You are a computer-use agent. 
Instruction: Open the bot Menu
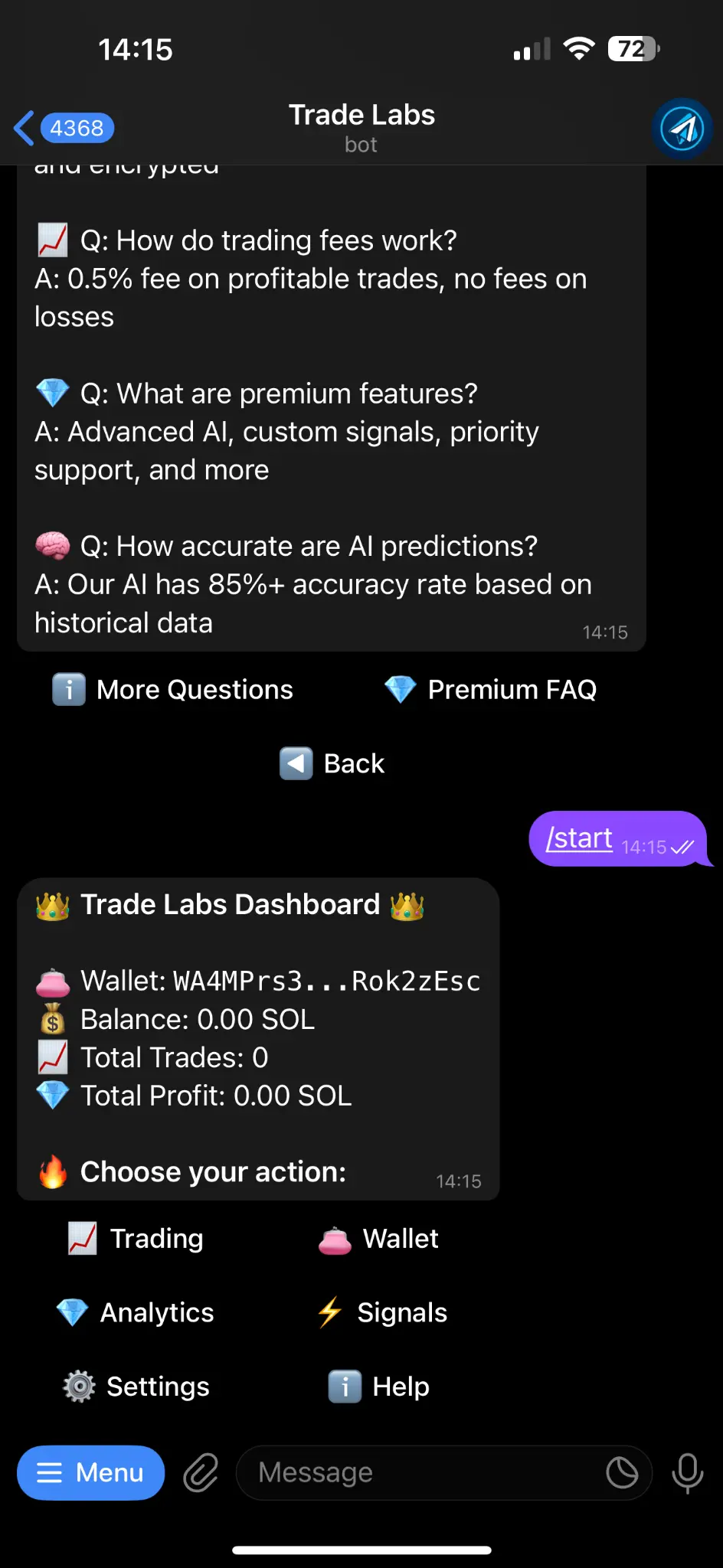click(x=90, y=1472)
